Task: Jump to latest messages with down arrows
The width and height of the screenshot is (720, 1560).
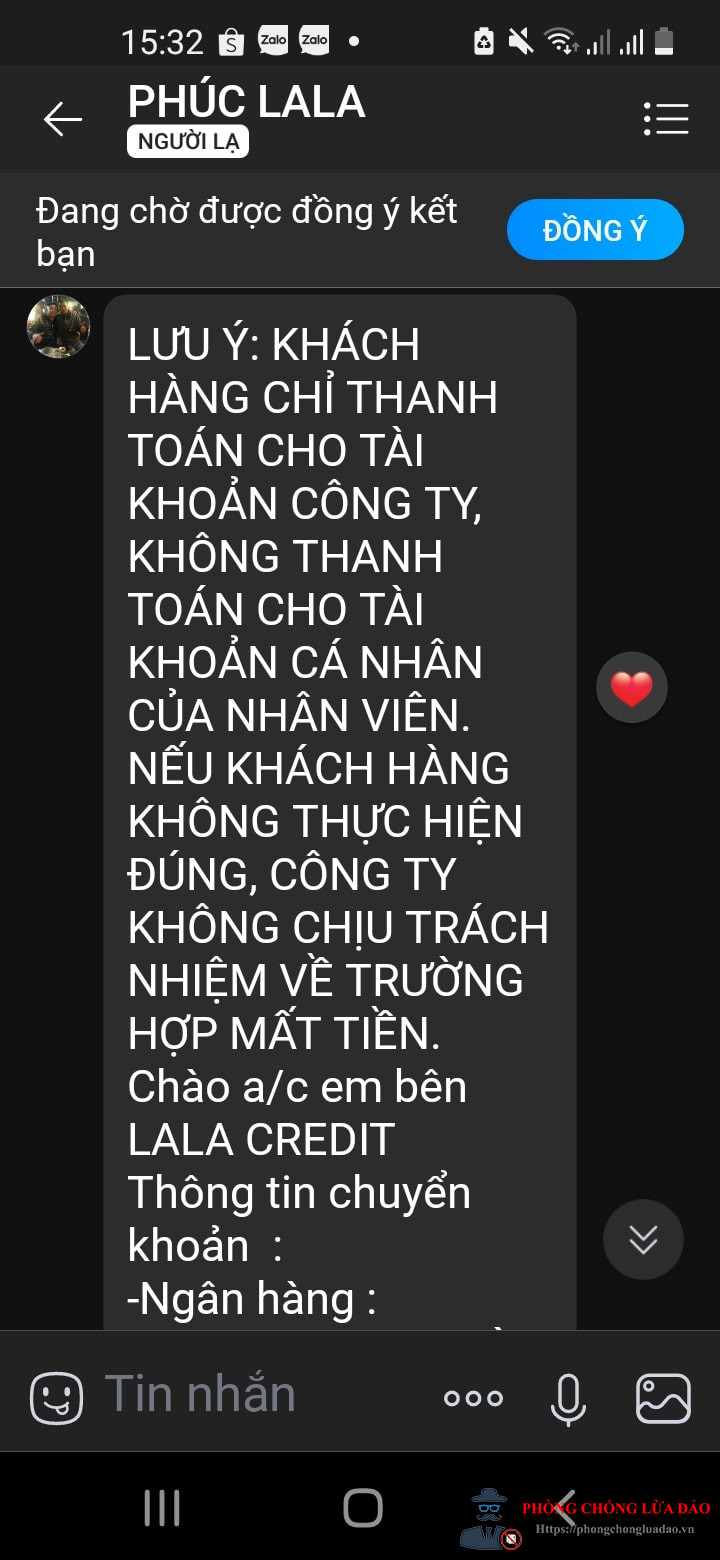Action: click(643, 1239)
